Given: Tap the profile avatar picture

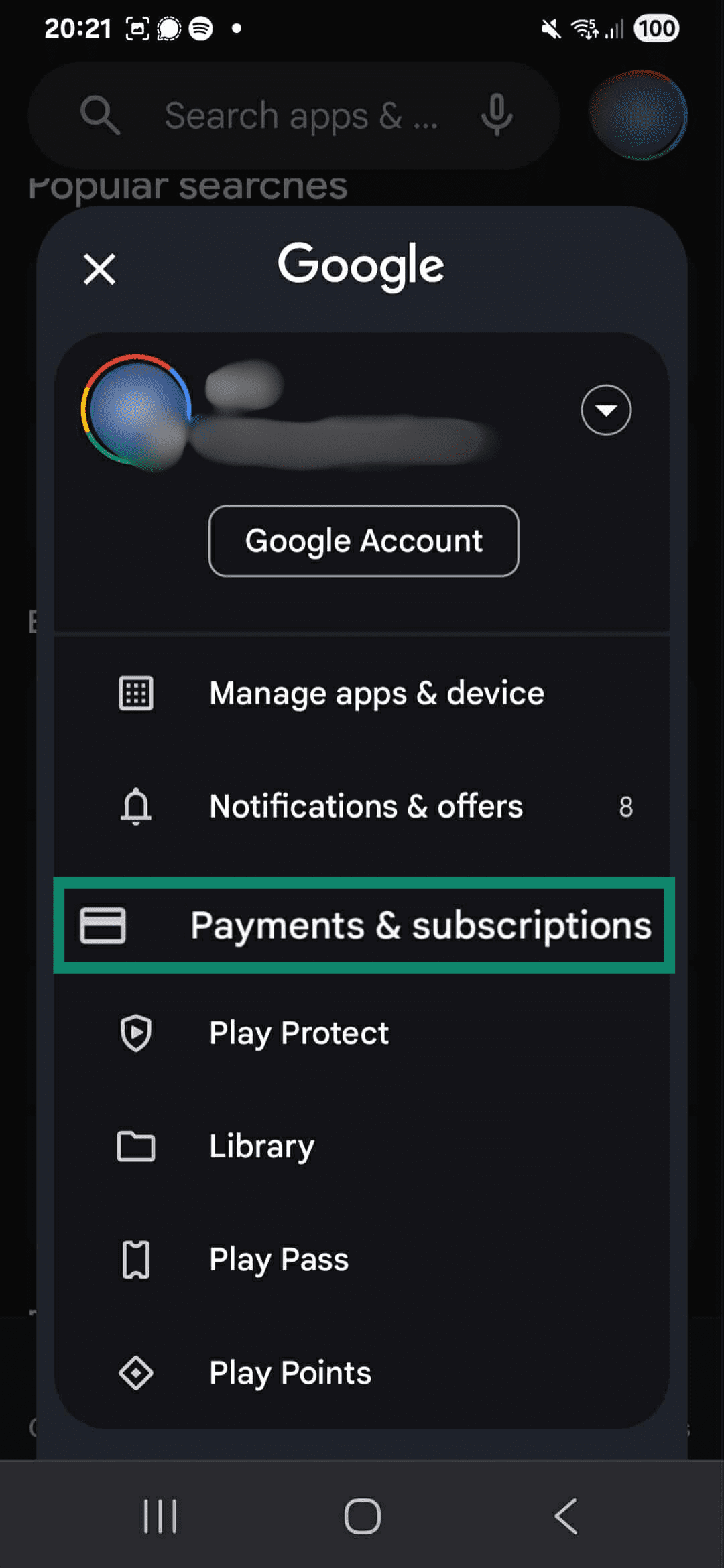Looking at the screenshot, I should pos(637,115).
